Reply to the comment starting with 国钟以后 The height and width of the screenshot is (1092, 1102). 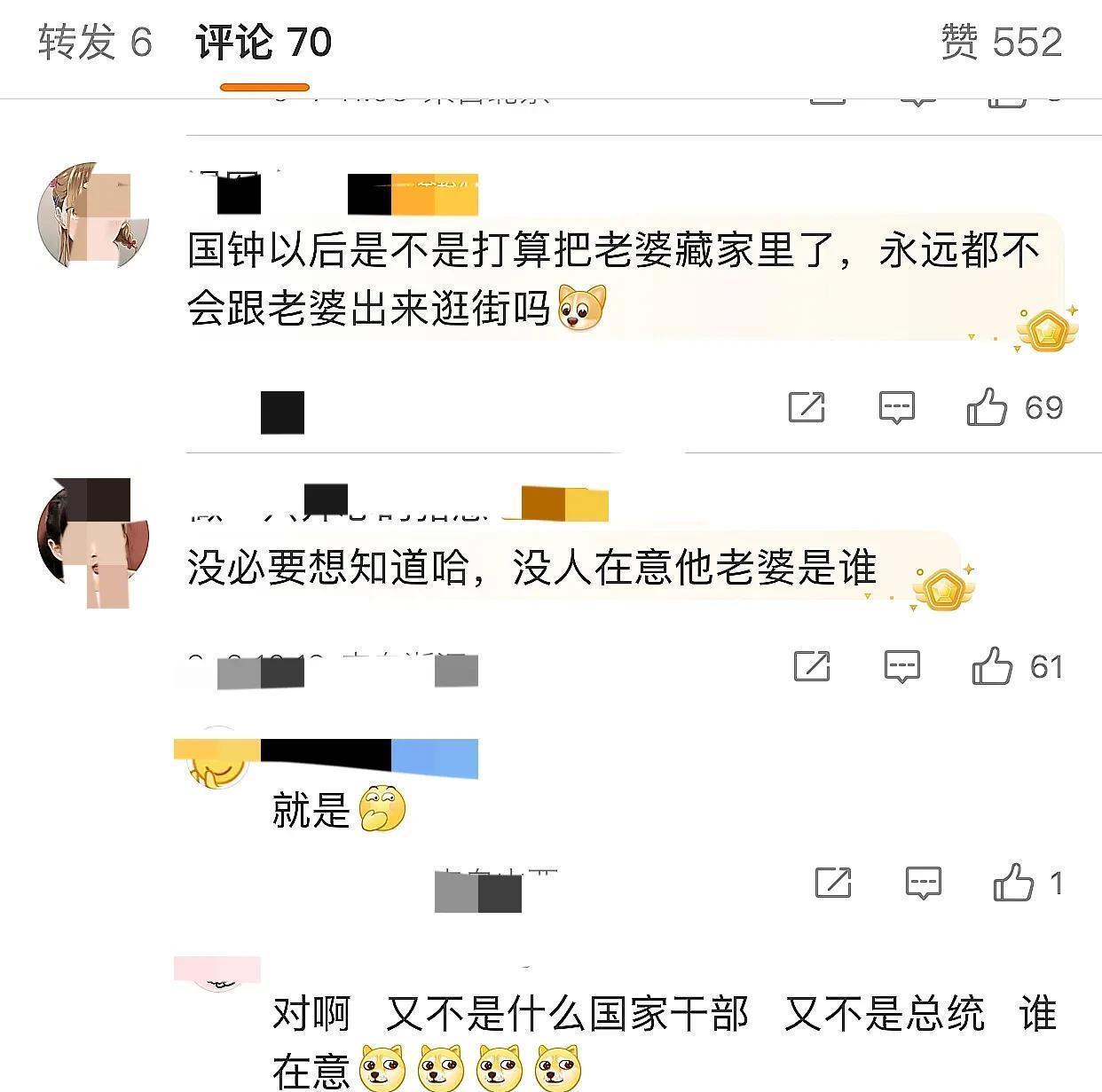click(x=896, y=407)
